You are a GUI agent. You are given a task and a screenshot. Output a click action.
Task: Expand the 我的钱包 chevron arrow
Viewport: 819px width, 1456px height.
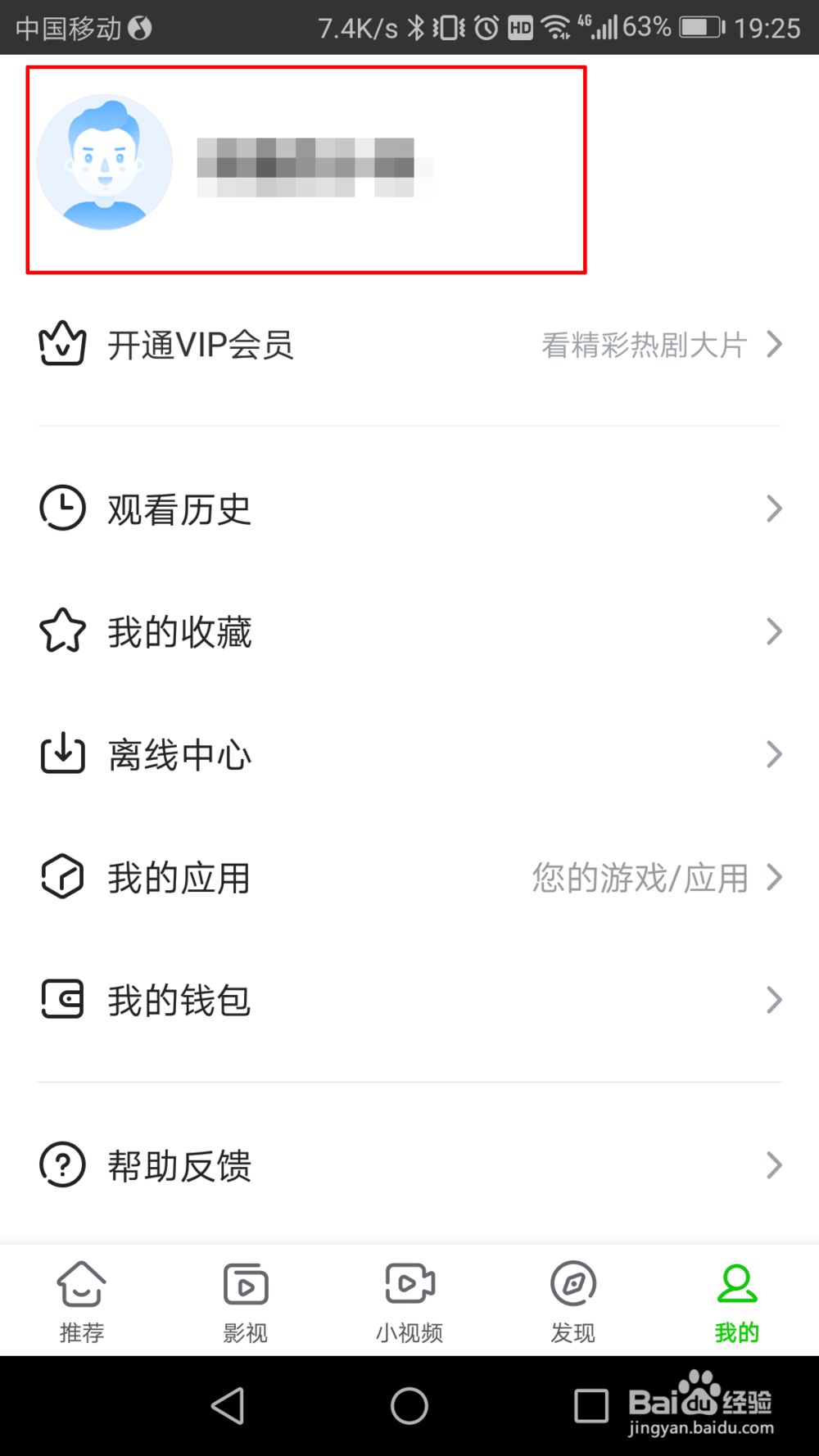tap(775, 999)
